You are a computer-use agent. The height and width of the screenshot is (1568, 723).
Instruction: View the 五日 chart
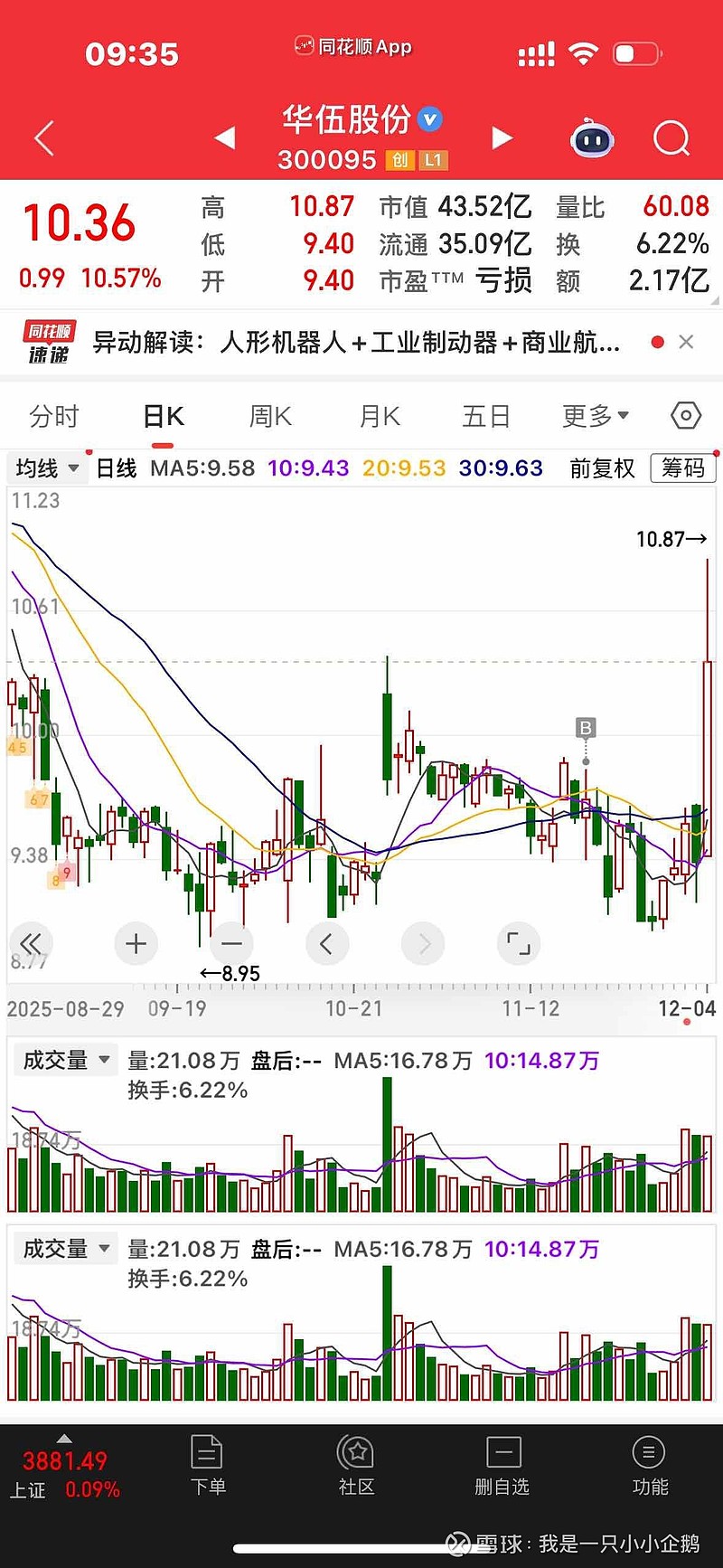tap(486, 416)
